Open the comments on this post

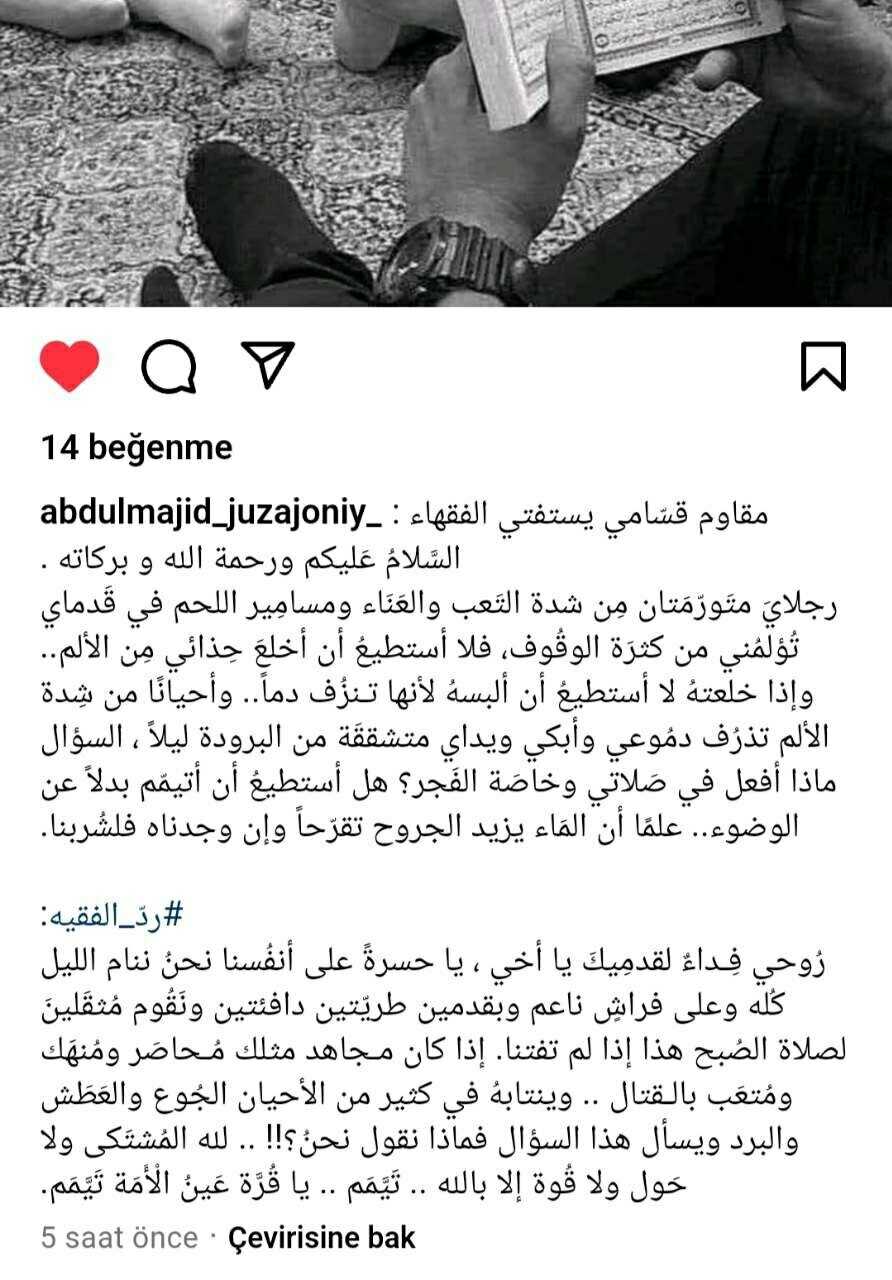[x=168, y=367]
